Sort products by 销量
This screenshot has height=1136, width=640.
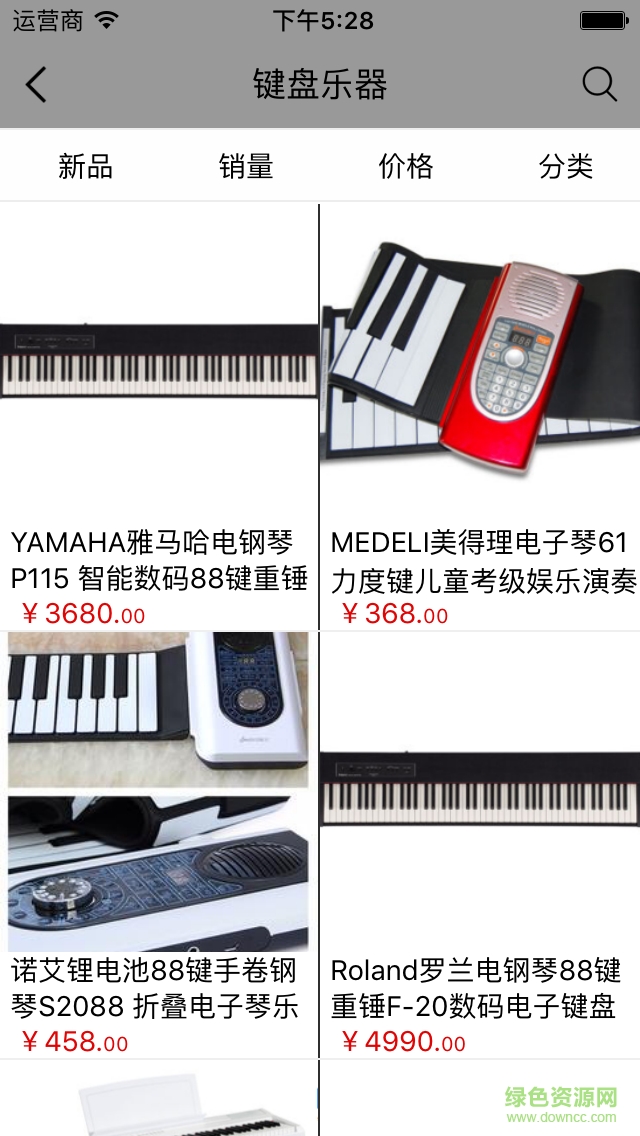pyautogui.click(x=246, y=166)
